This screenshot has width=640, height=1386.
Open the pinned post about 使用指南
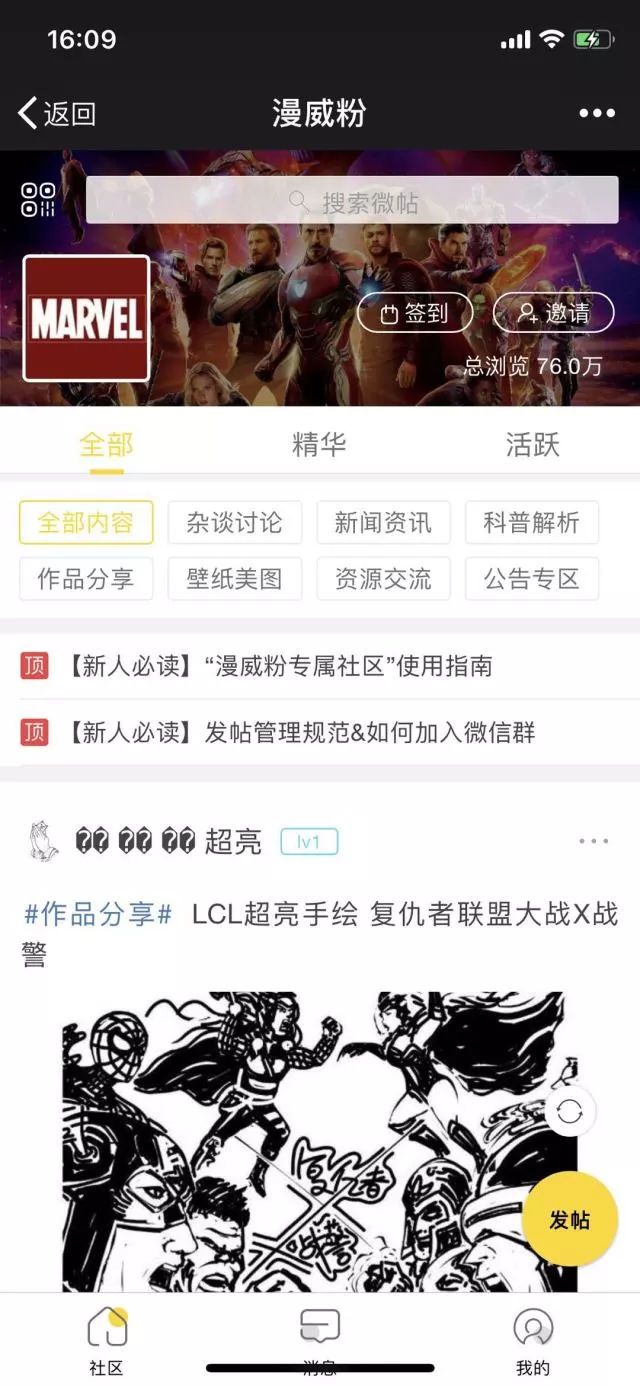point(320,666)
